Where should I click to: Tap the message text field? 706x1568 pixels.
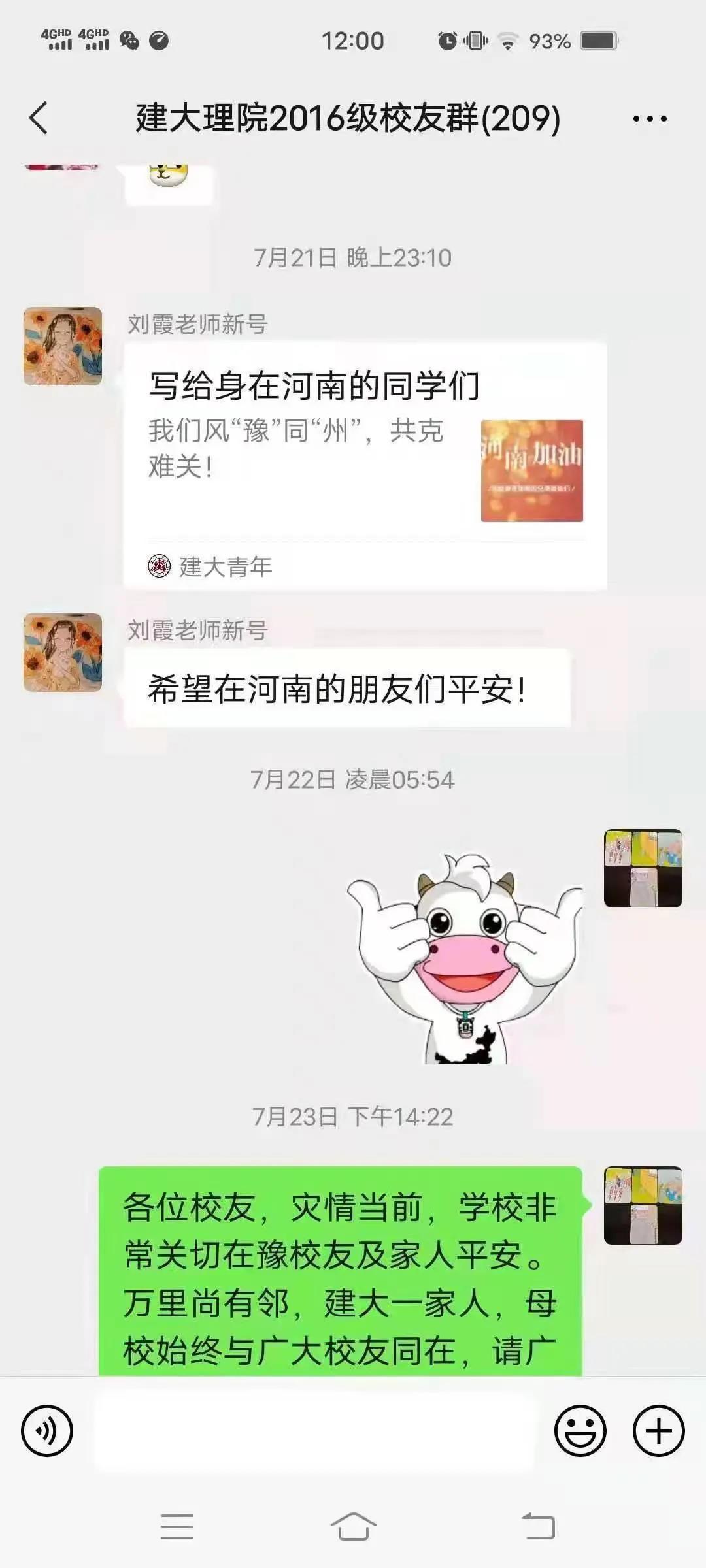click(x=314, y=1430)
